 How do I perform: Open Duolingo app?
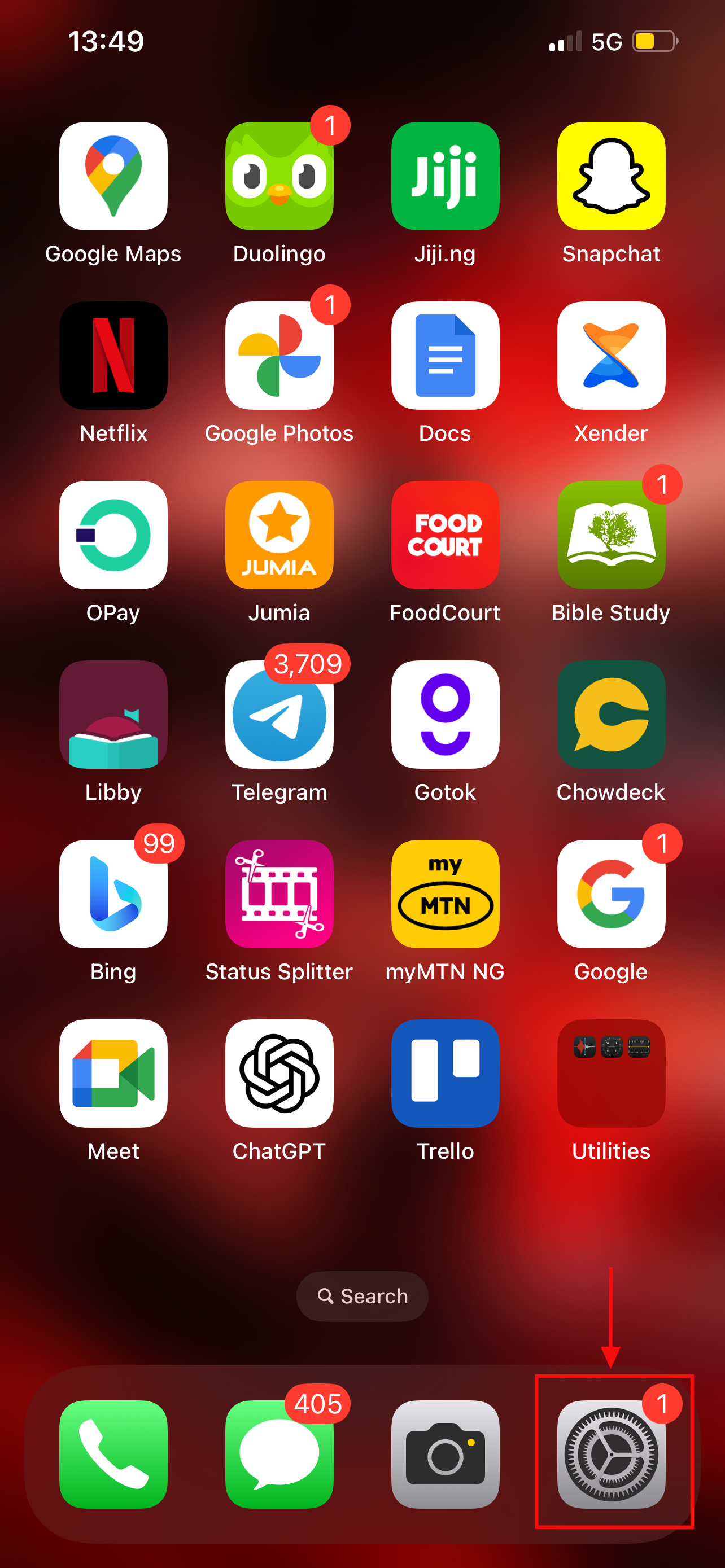[x=279, y=176]
